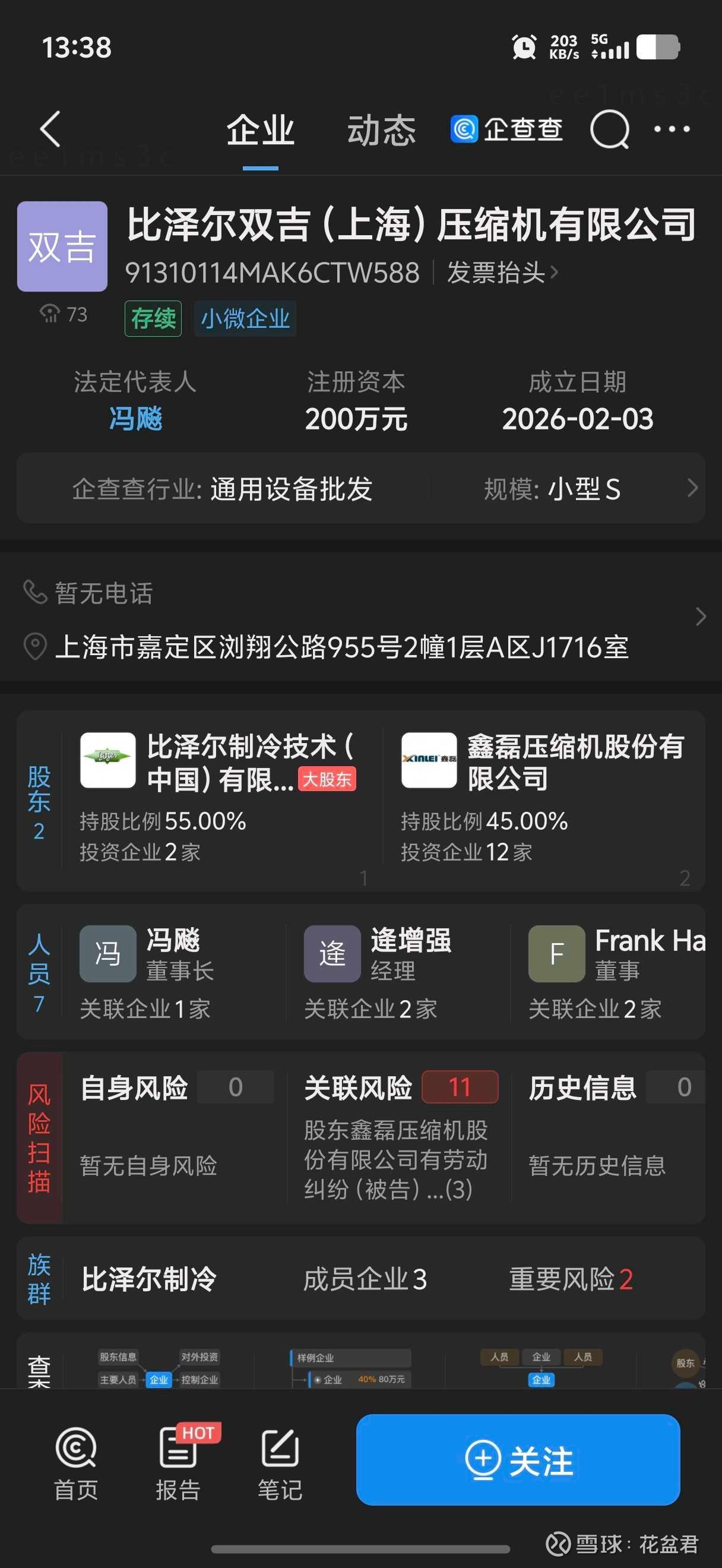
Task: Open the three-dot overflow menu
Action: [x=672, y=129]
